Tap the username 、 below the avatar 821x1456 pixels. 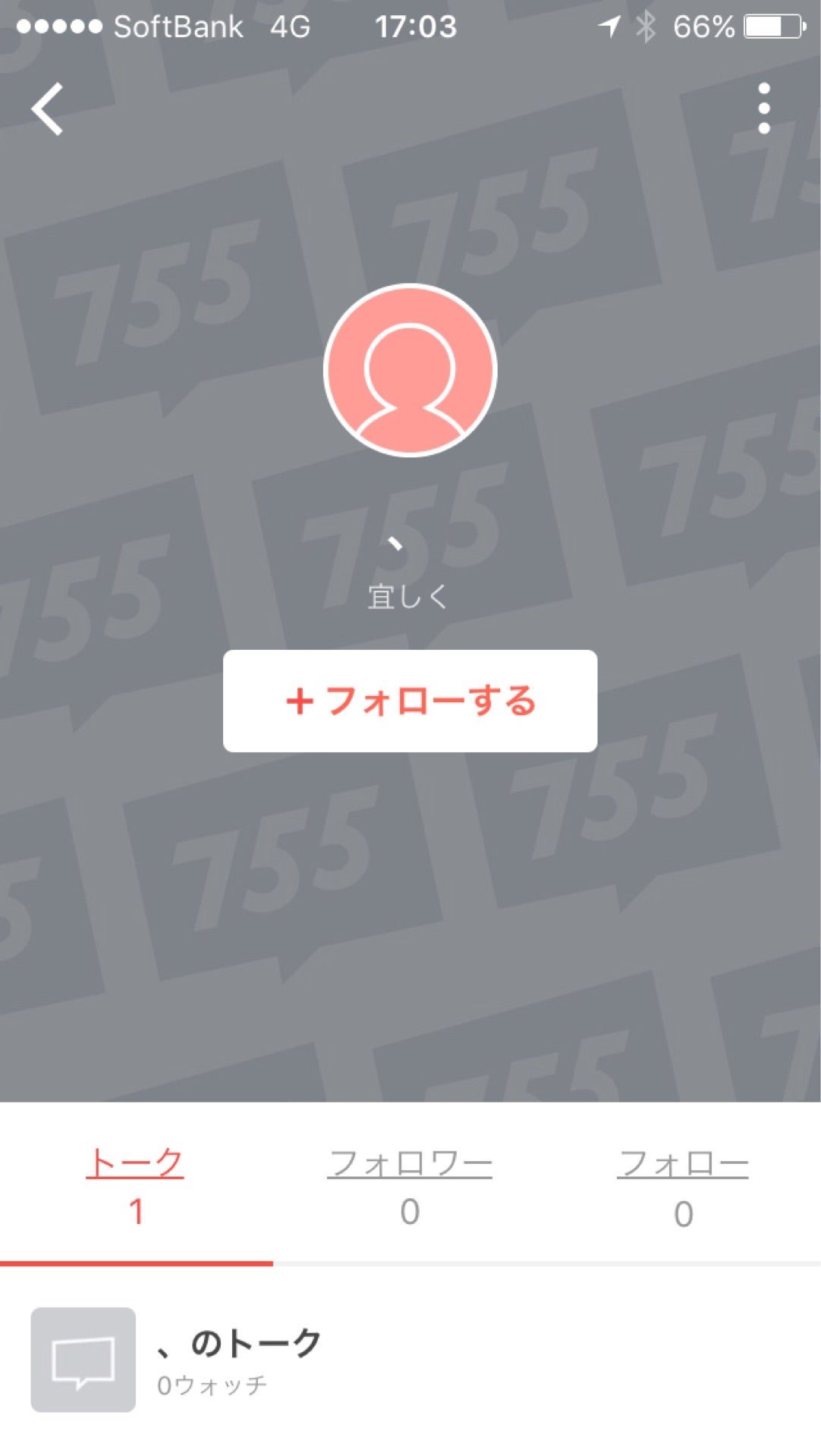point(394,542)
